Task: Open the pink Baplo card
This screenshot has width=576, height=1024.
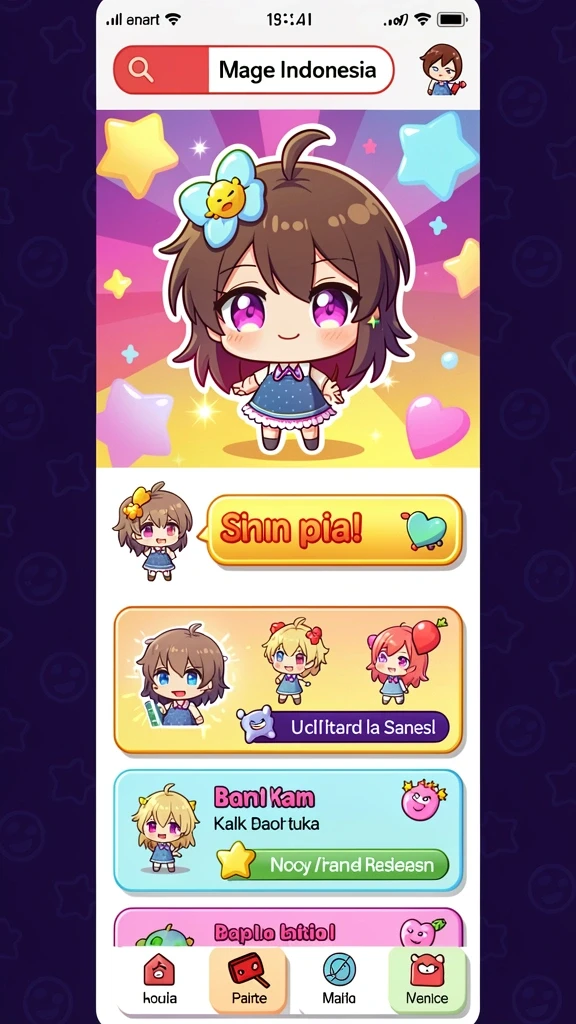Action: tap(289, 927)
